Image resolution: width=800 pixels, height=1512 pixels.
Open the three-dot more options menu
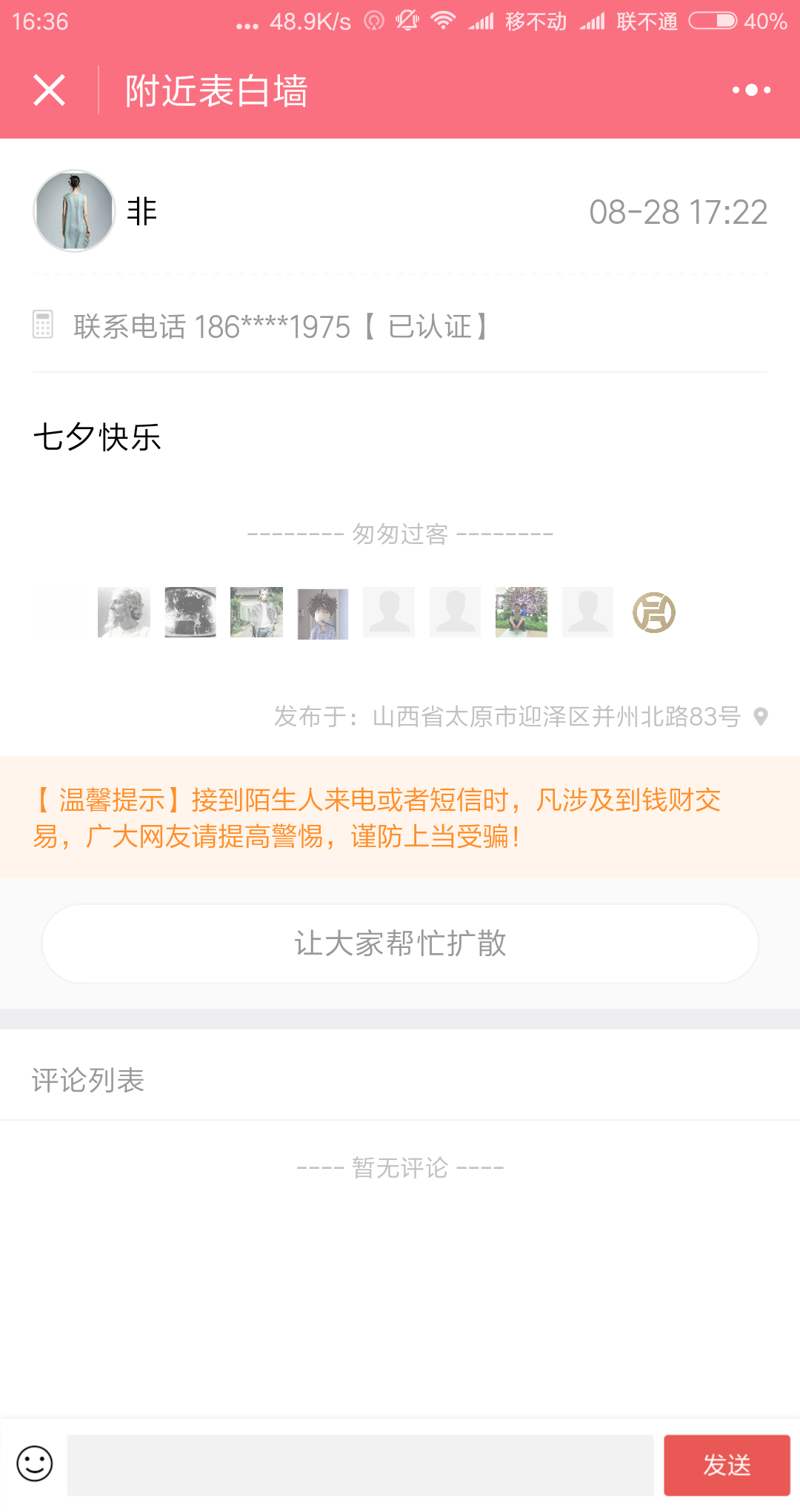tap(751, 90)
